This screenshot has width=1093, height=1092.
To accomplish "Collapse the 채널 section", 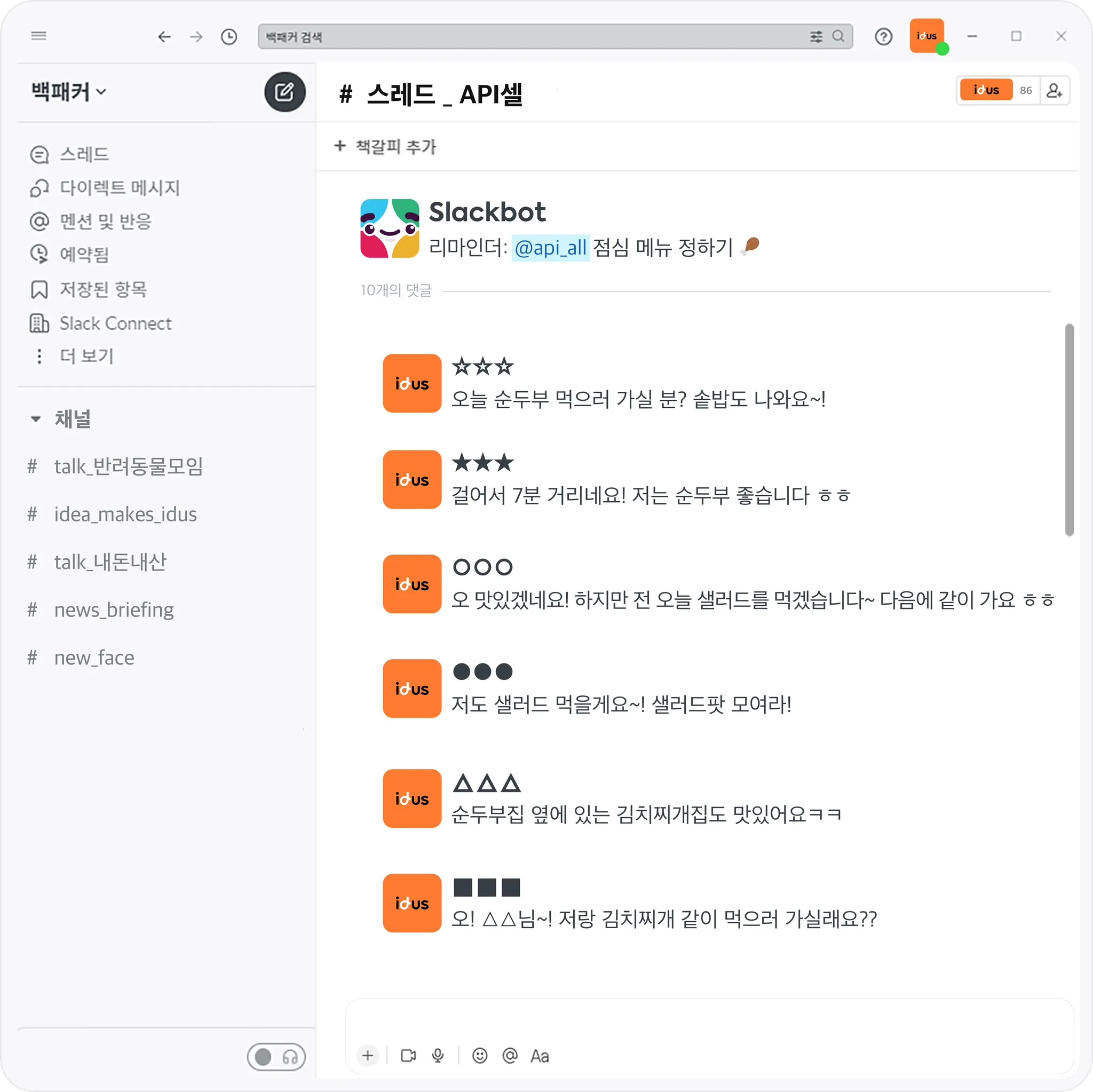I will [36, 420].
